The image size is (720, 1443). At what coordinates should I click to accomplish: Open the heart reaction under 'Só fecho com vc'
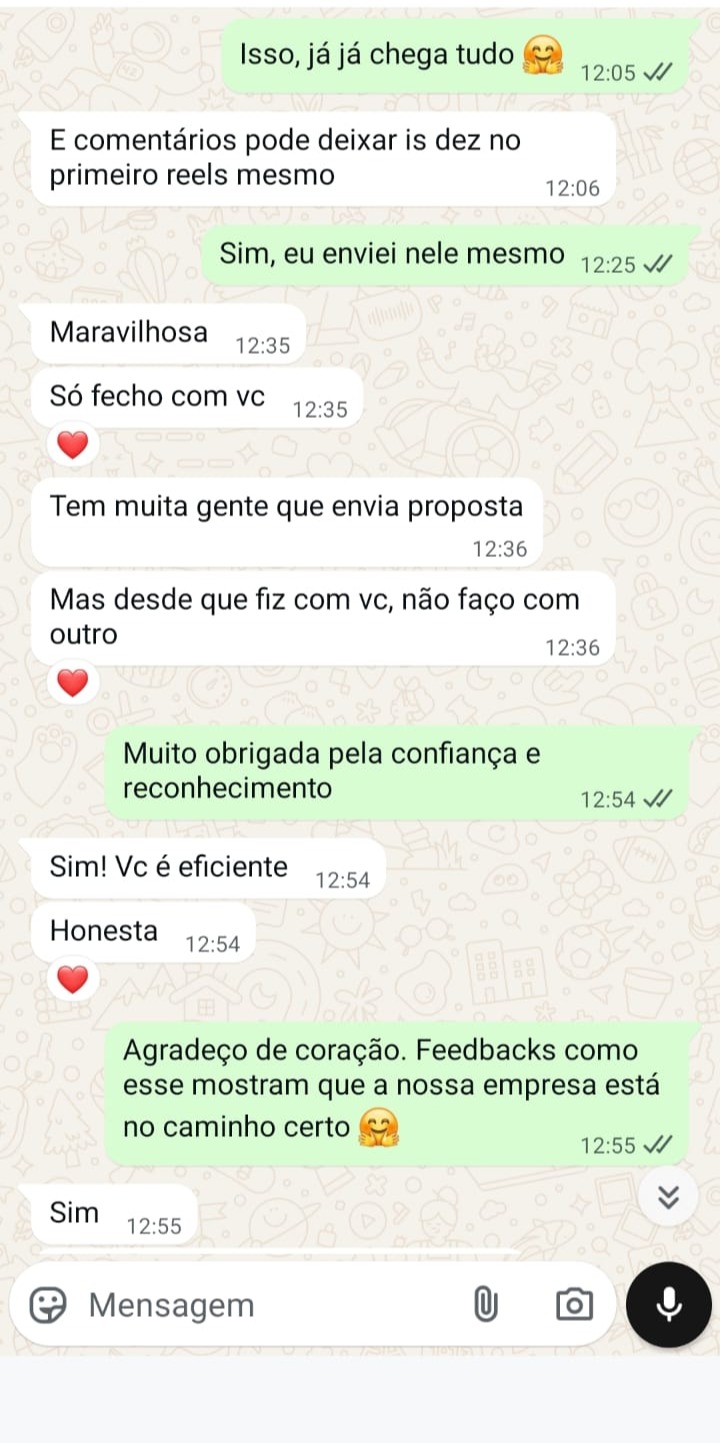pyautogui.click(x=72, y=446)
